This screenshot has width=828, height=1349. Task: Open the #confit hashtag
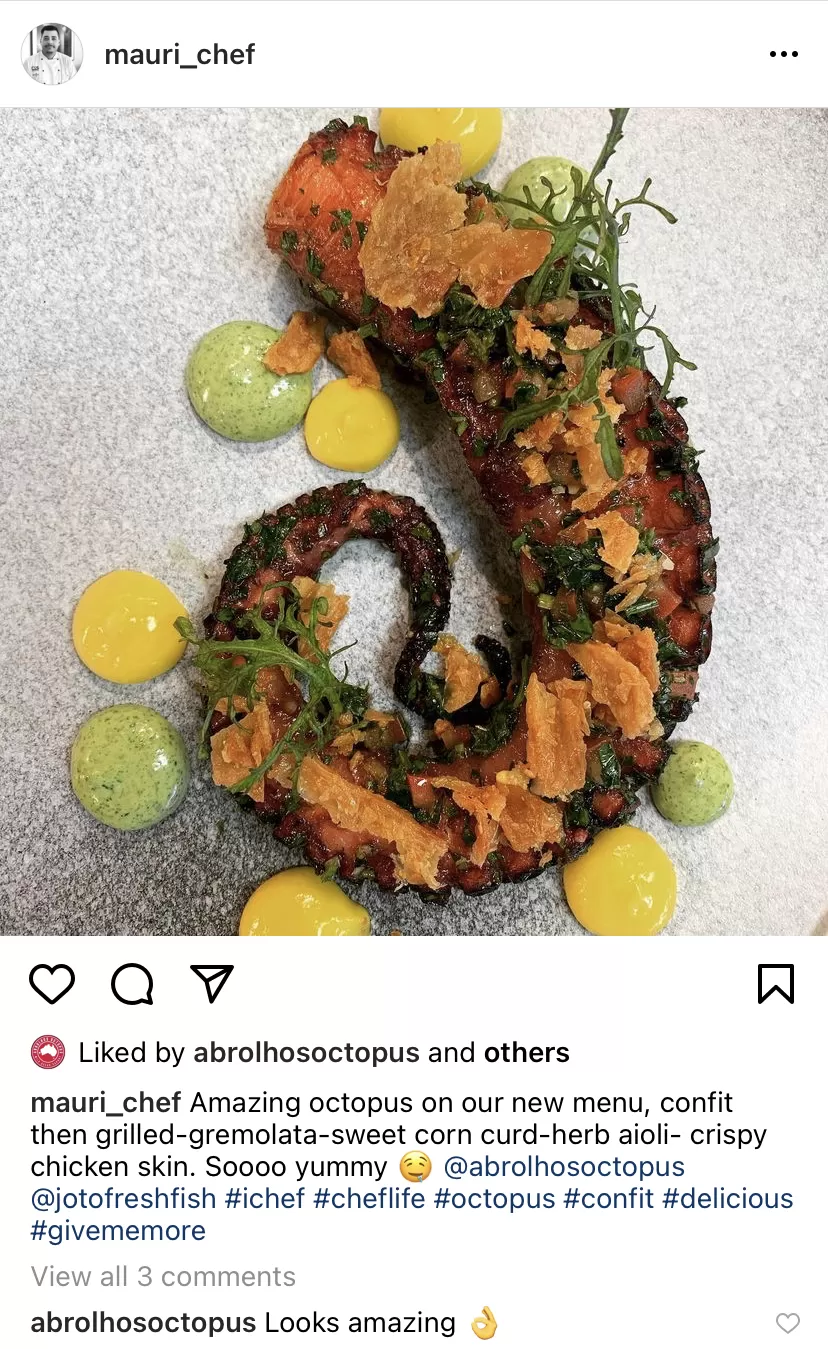(608, 1198)
